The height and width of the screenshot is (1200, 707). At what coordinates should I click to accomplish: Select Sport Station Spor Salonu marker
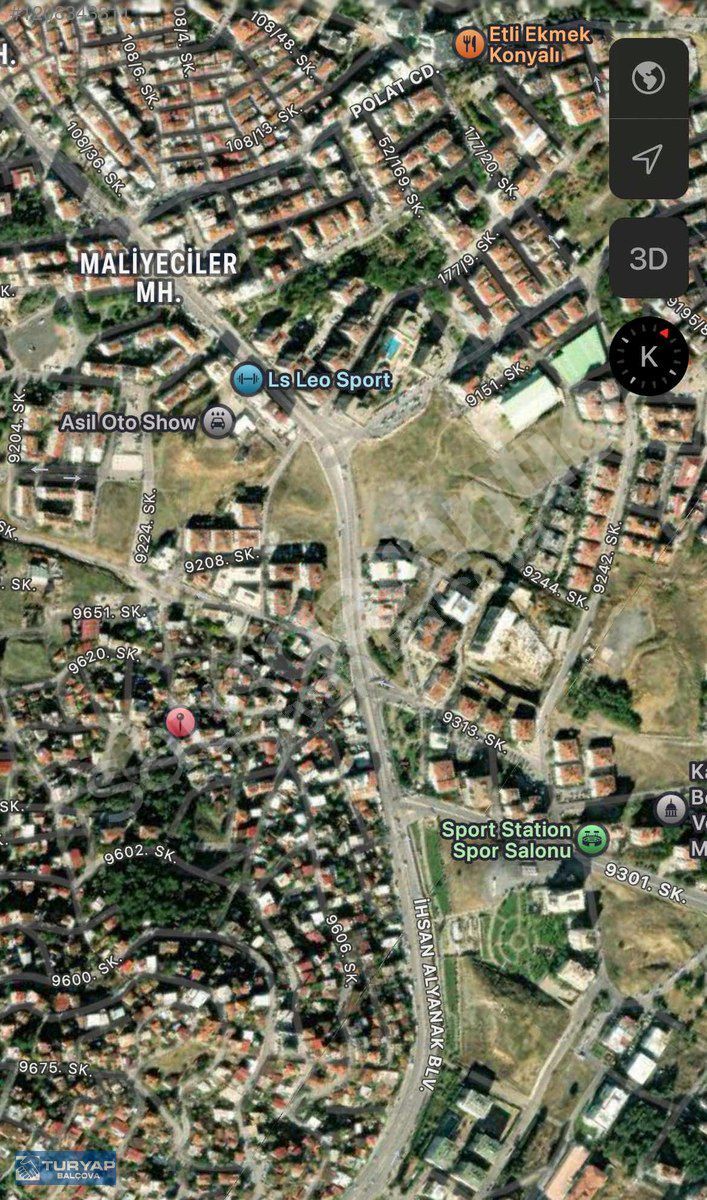coord(592,839)
